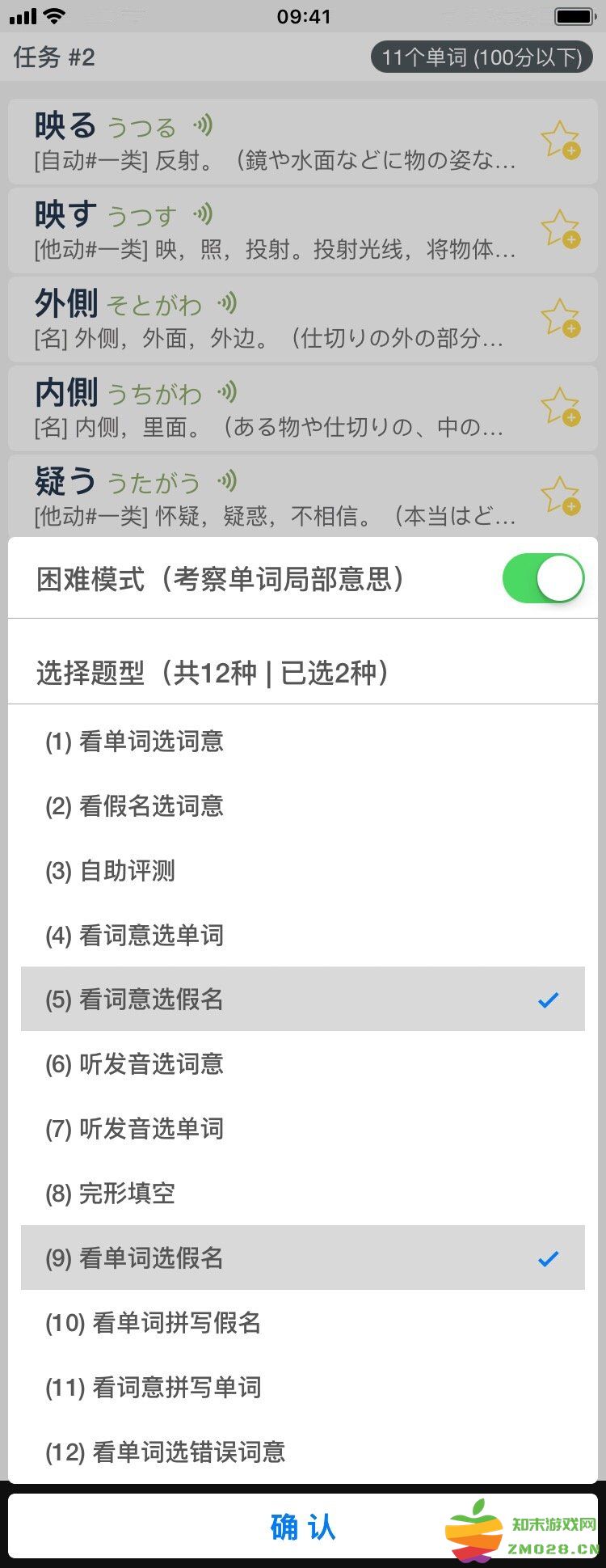Select question type (8) 完形填空
The height and width of the screenshot is (1568, 606).
click(x=303, y=1194)
